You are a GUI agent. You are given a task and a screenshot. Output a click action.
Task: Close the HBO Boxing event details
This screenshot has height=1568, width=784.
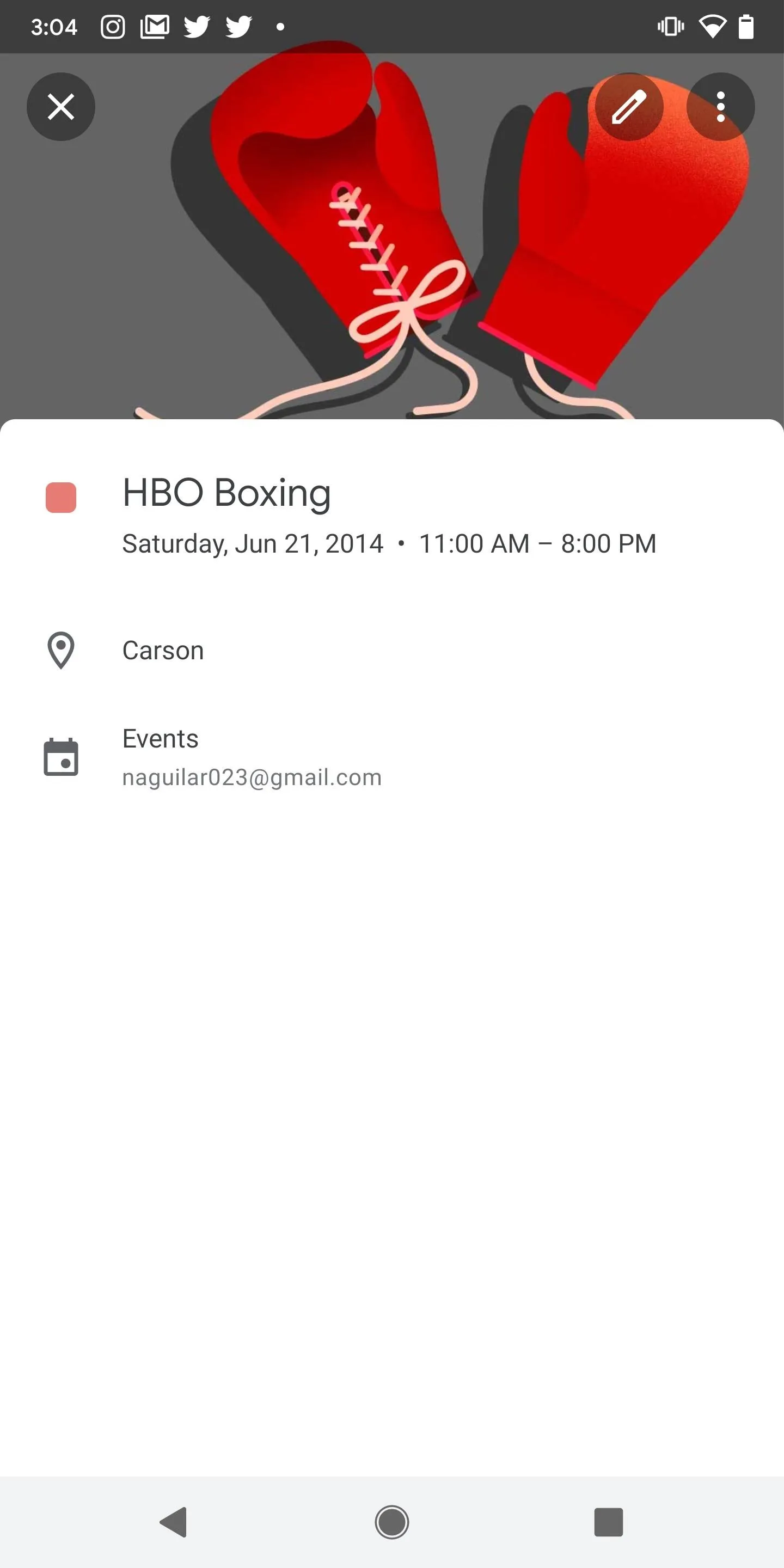pyautogui.click(x=61, y=107)
